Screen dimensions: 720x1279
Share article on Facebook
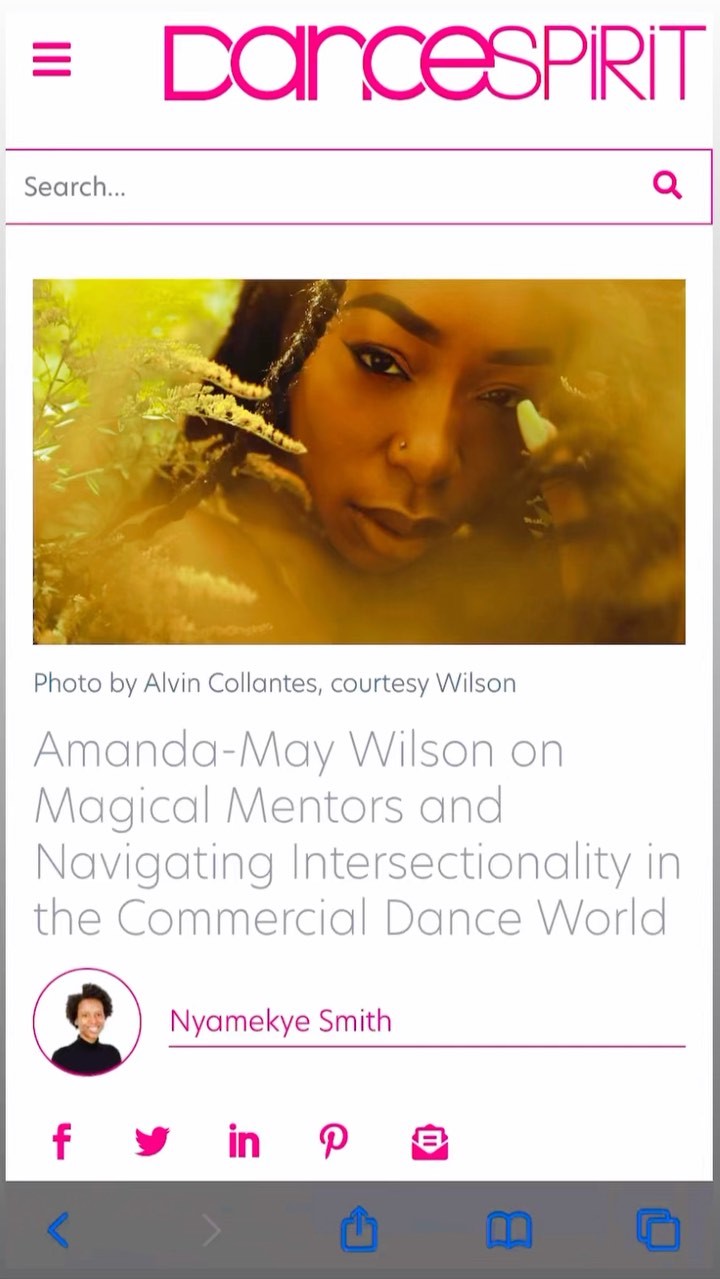(62, 1141)
